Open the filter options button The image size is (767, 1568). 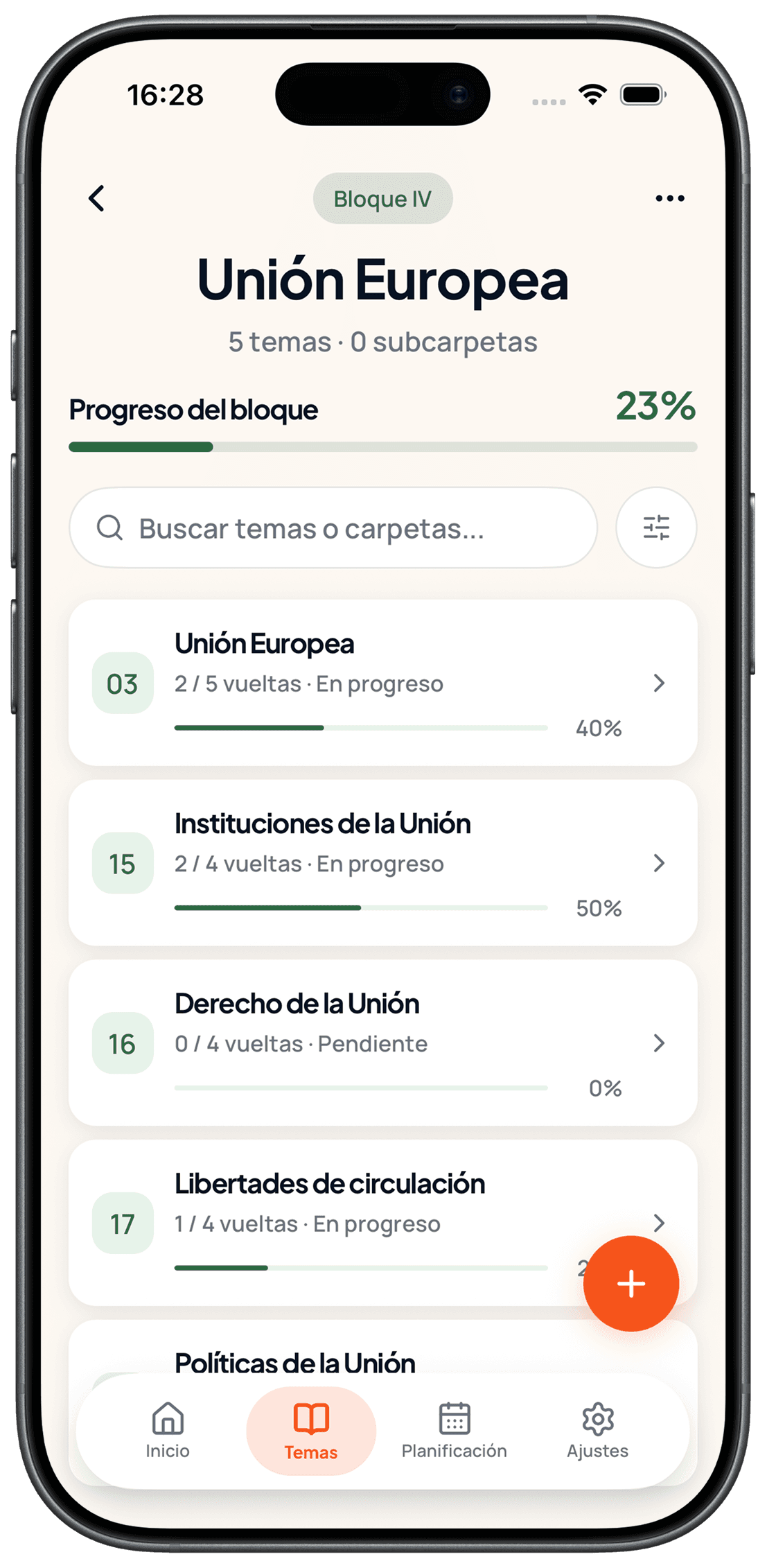(x=656, y=528)
